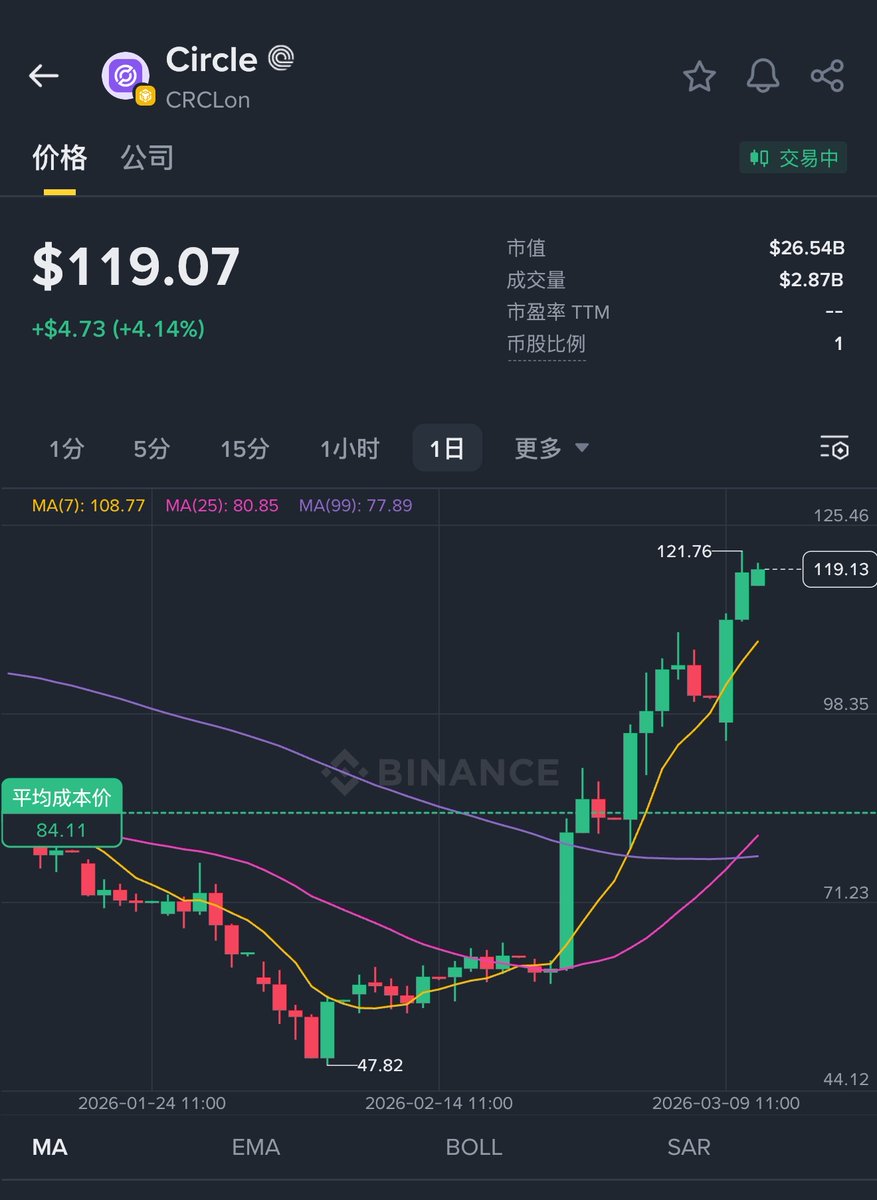This screenshot has height=1200, width=877.
Task: Enable the BOLL indicator
Action: pyautogui.click(x=474, y=1147)
